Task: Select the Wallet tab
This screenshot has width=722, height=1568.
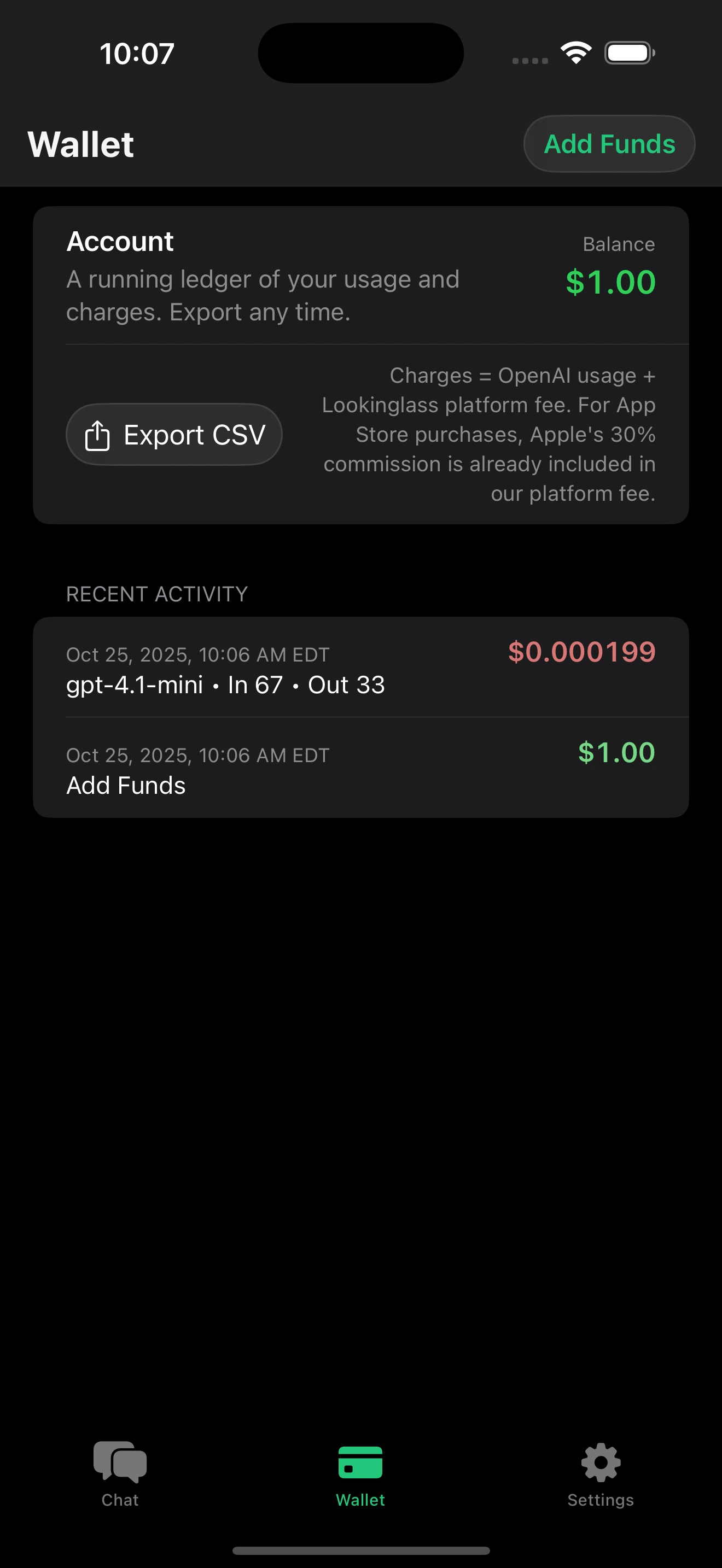Action: coord(360,1473)
